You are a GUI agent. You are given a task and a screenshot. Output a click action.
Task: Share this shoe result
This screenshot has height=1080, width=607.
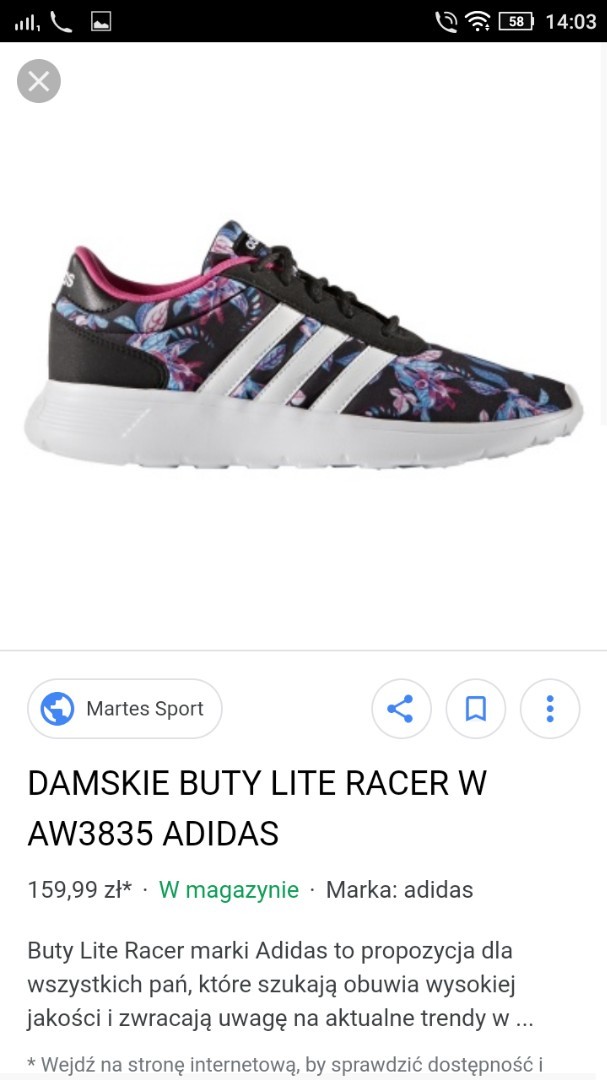(401, 709)
